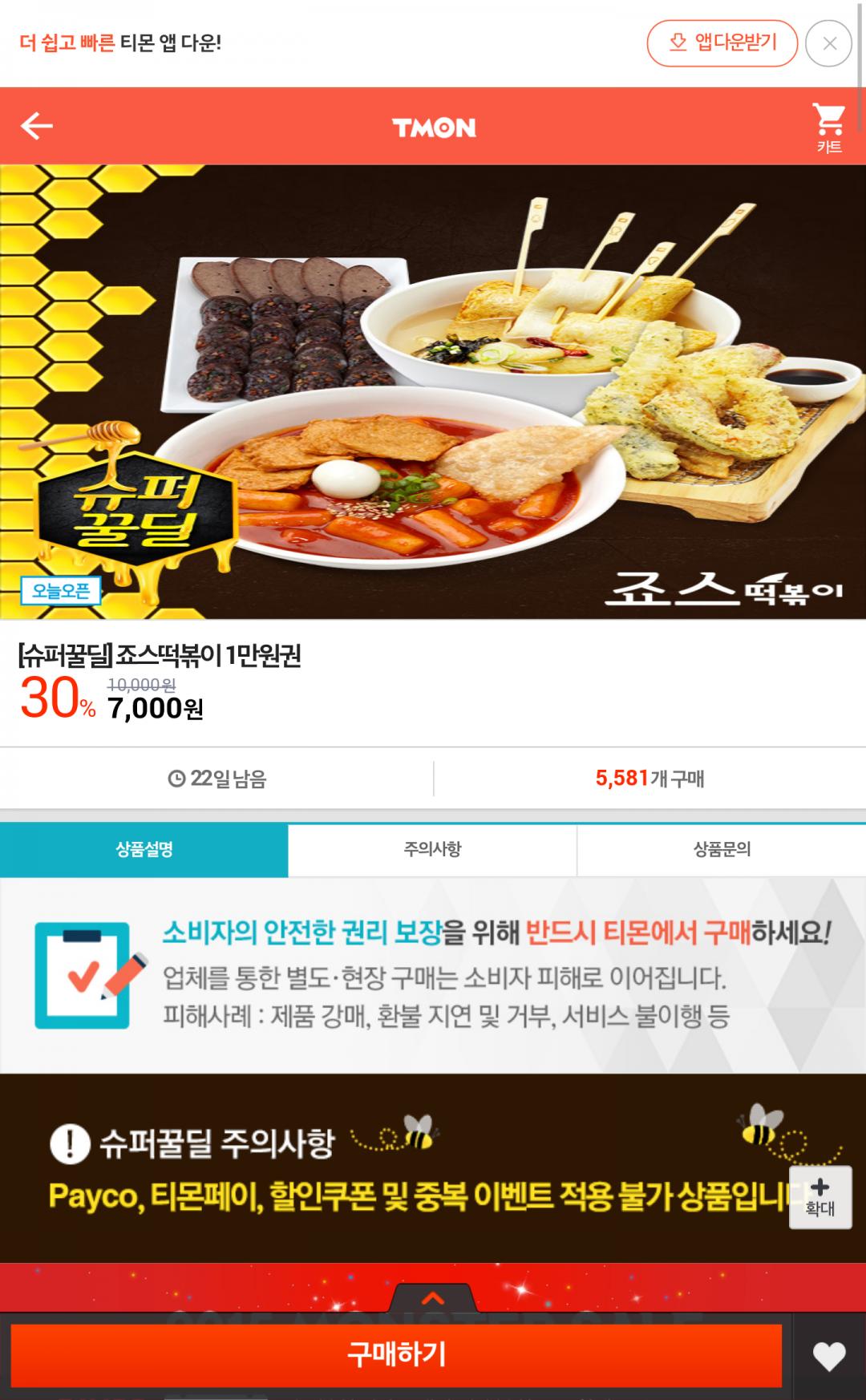Viewport: 866px width, 1400px height.
Task: Open the 죠스떡볶이 product image
Action: [433, 391]
